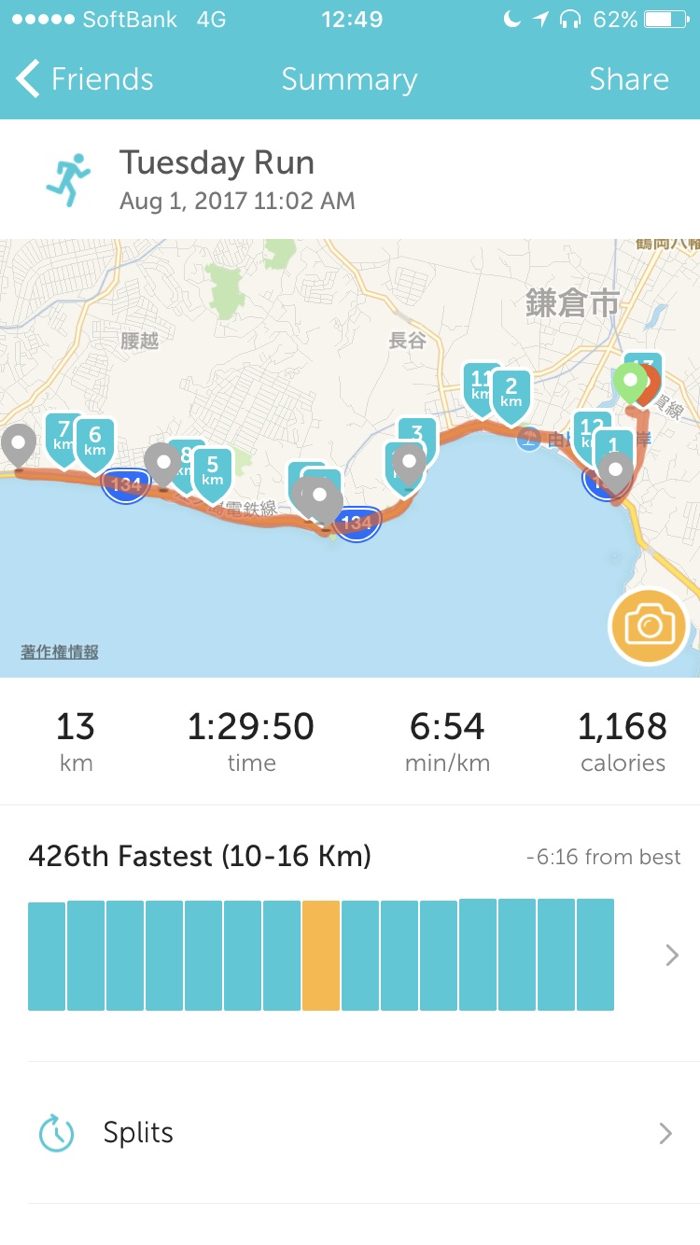Share this run summary
The image size is (700, 1245).
point(628,79)
